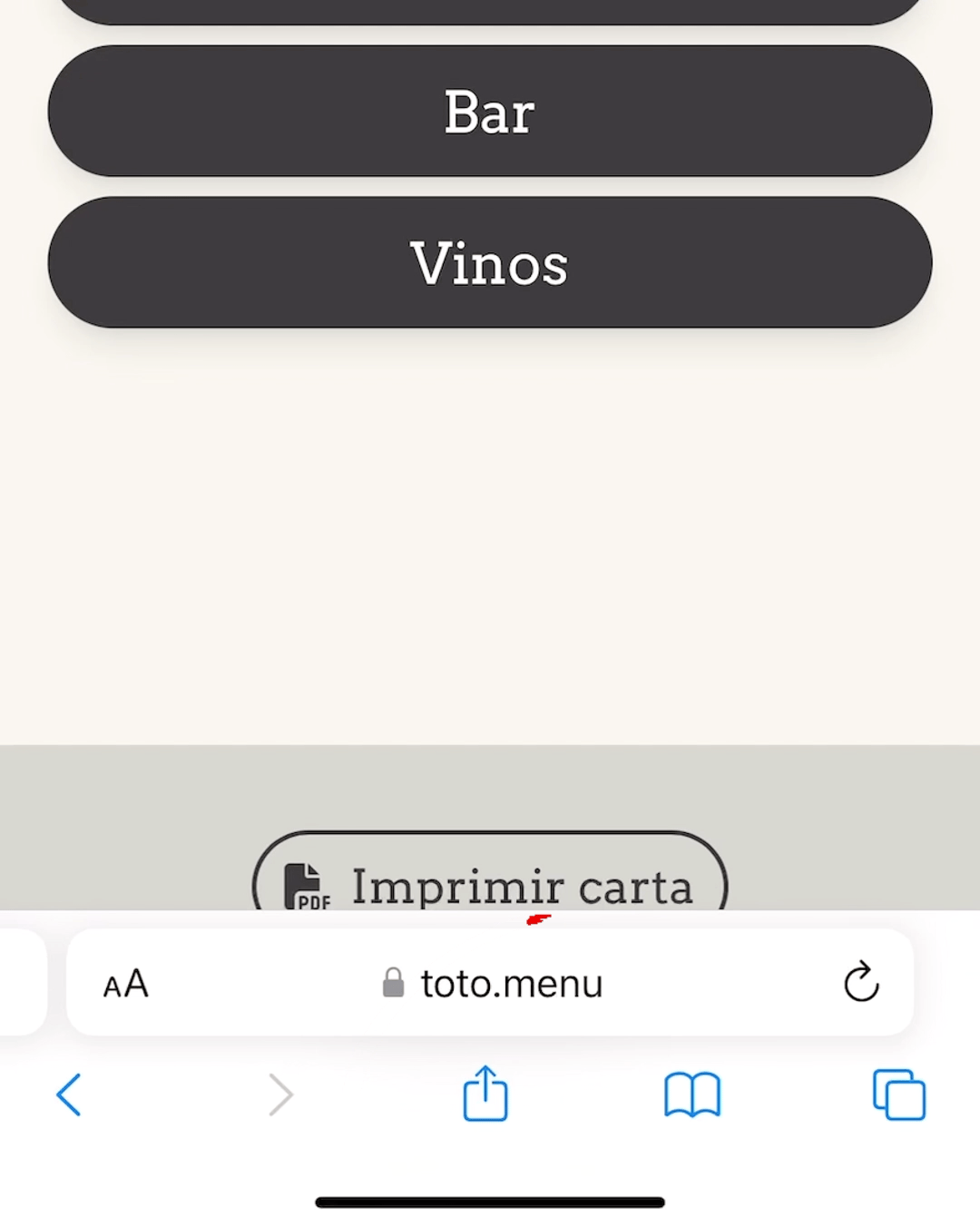Tap the Reload page icon
Screen dimensions: 980x1227
point(860,983)
